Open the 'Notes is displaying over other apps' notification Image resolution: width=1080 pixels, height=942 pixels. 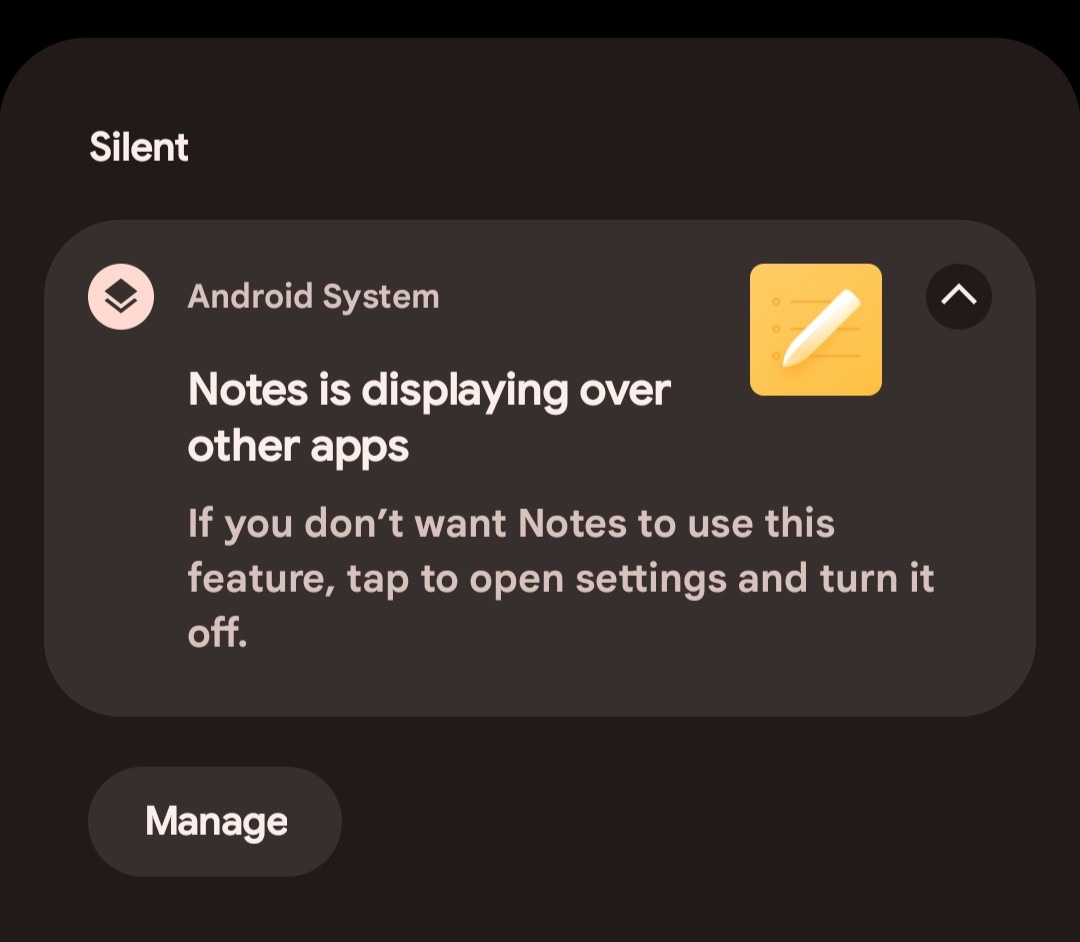[x=428, y=416]
